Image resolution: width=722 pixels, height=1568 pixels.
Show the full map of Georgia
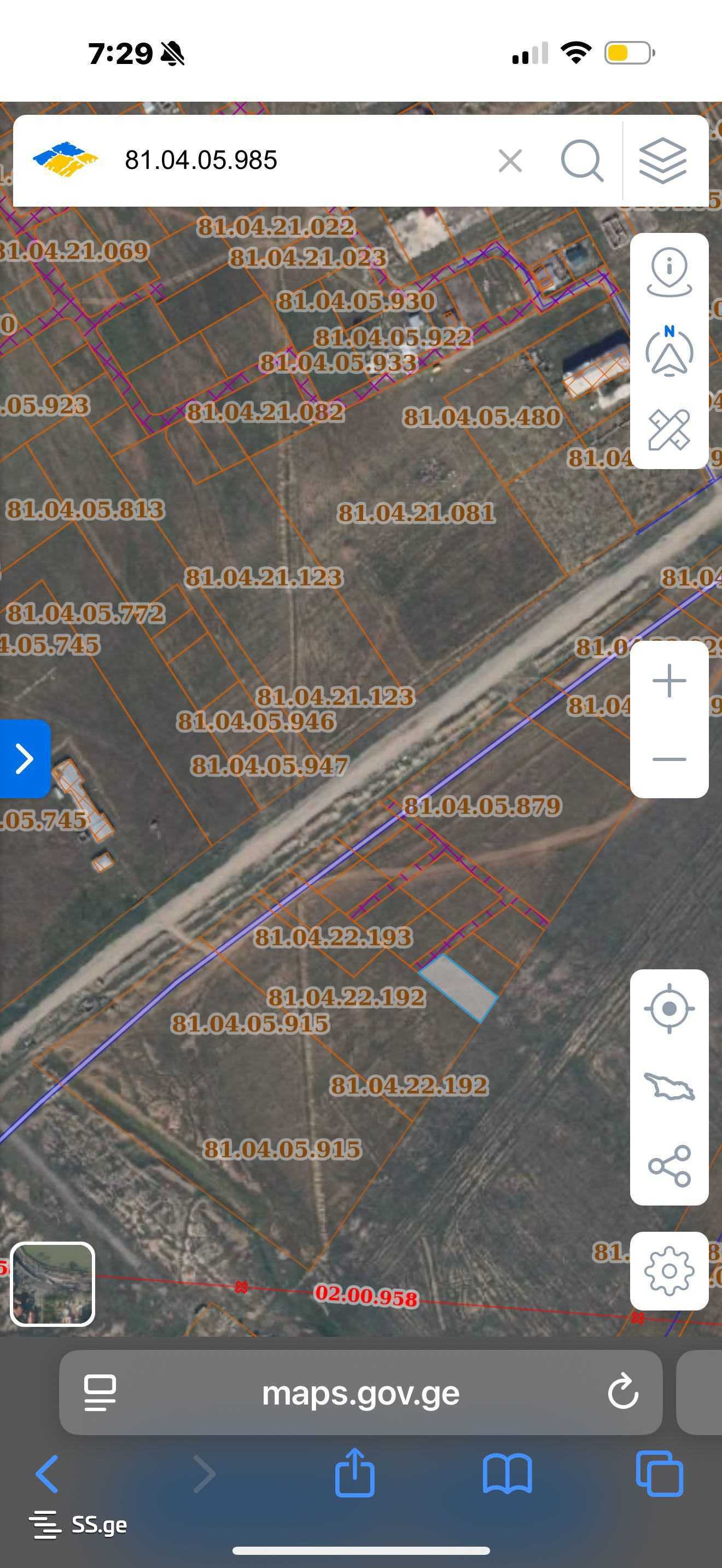tap(669, 1087)
